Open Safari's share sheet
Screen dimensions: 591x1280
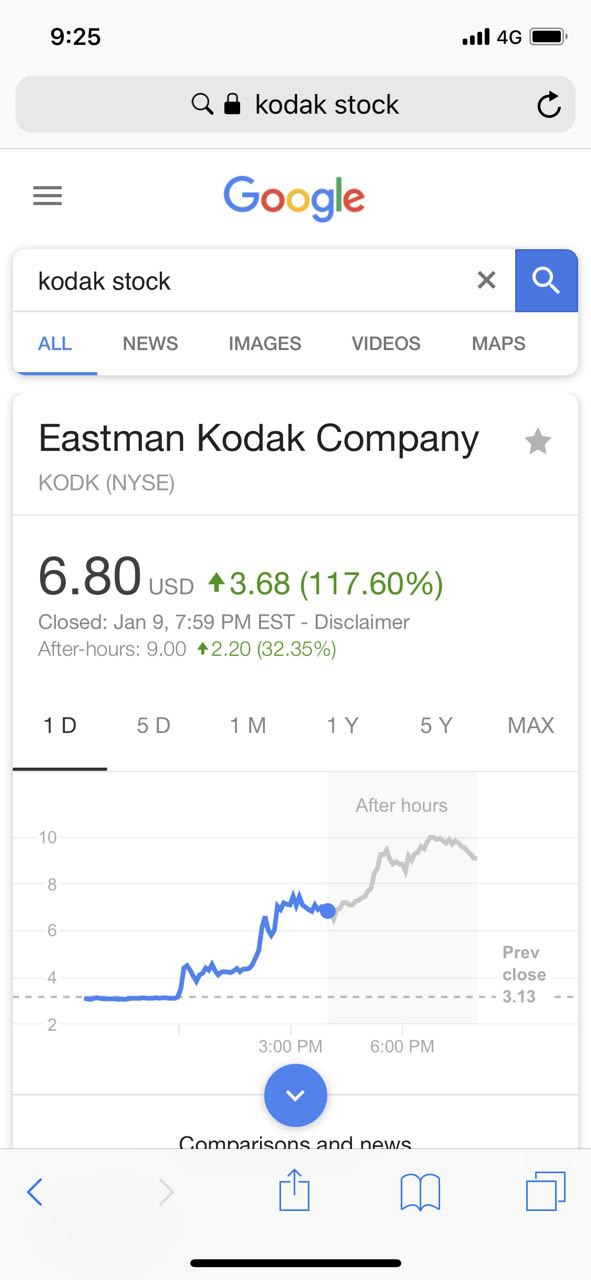click(294, 1191)
